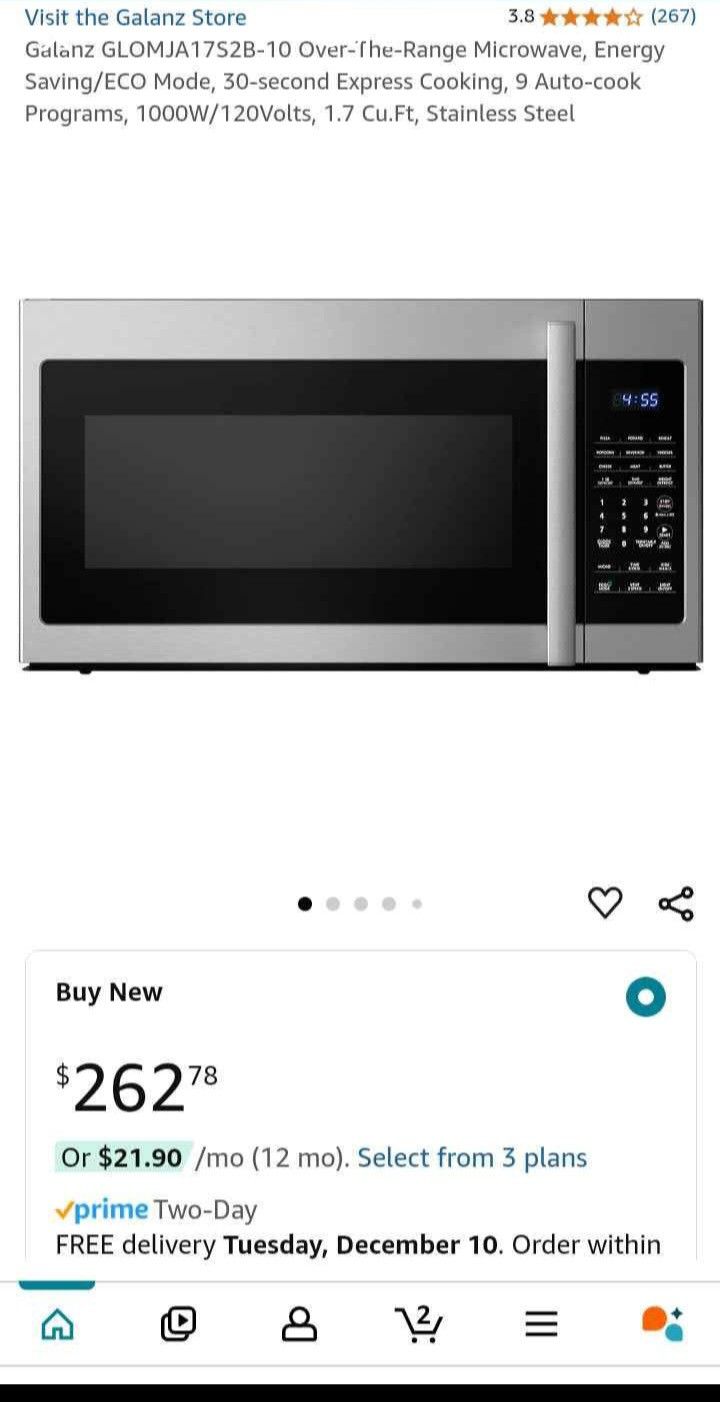Open the microwave product image
This screenshot has height=1402, width=720.
pyautogui.click(x=360, y=485)
